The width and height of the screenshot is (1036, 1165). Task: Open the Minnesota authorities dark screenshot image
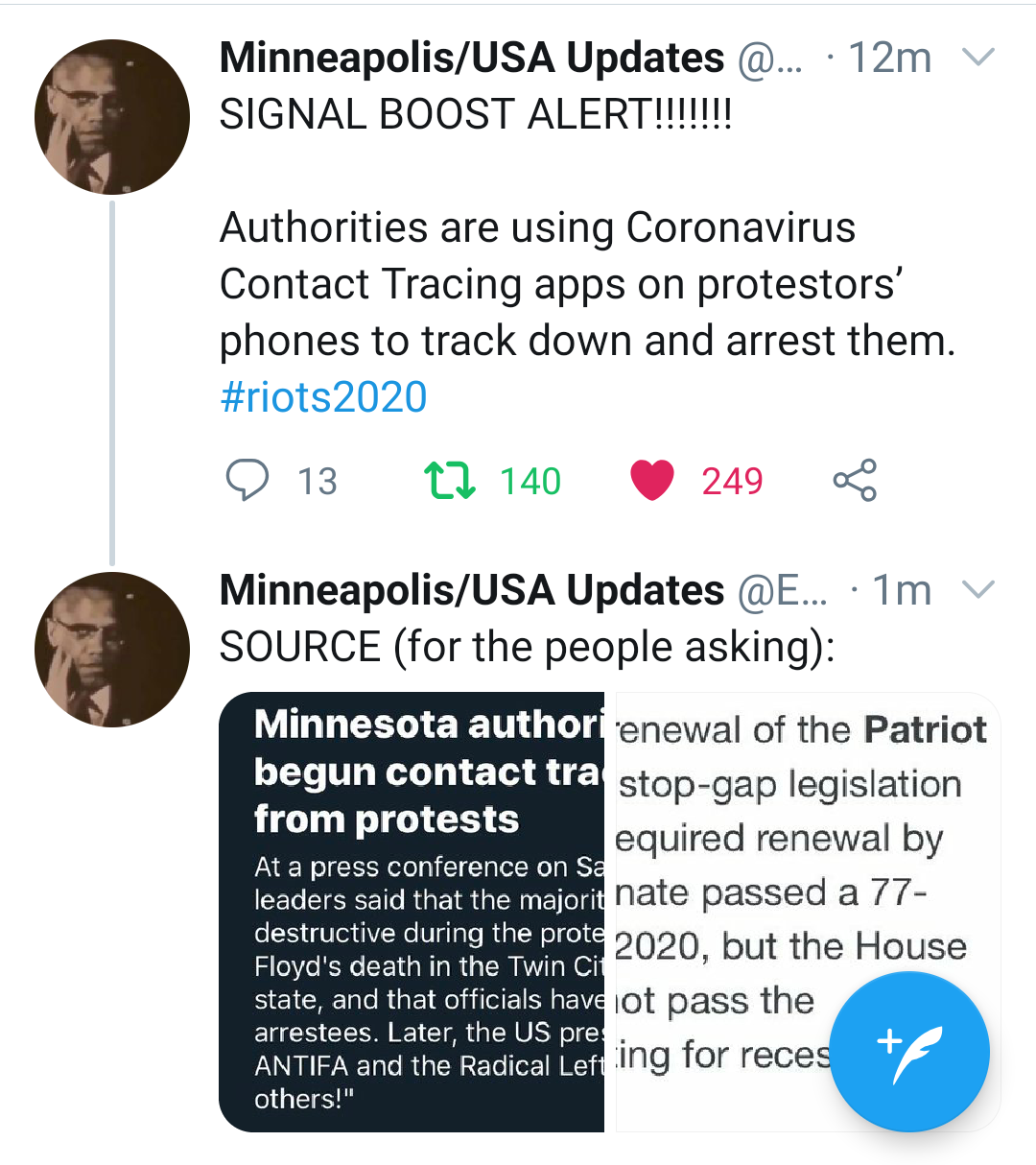(x=412, y=912)
